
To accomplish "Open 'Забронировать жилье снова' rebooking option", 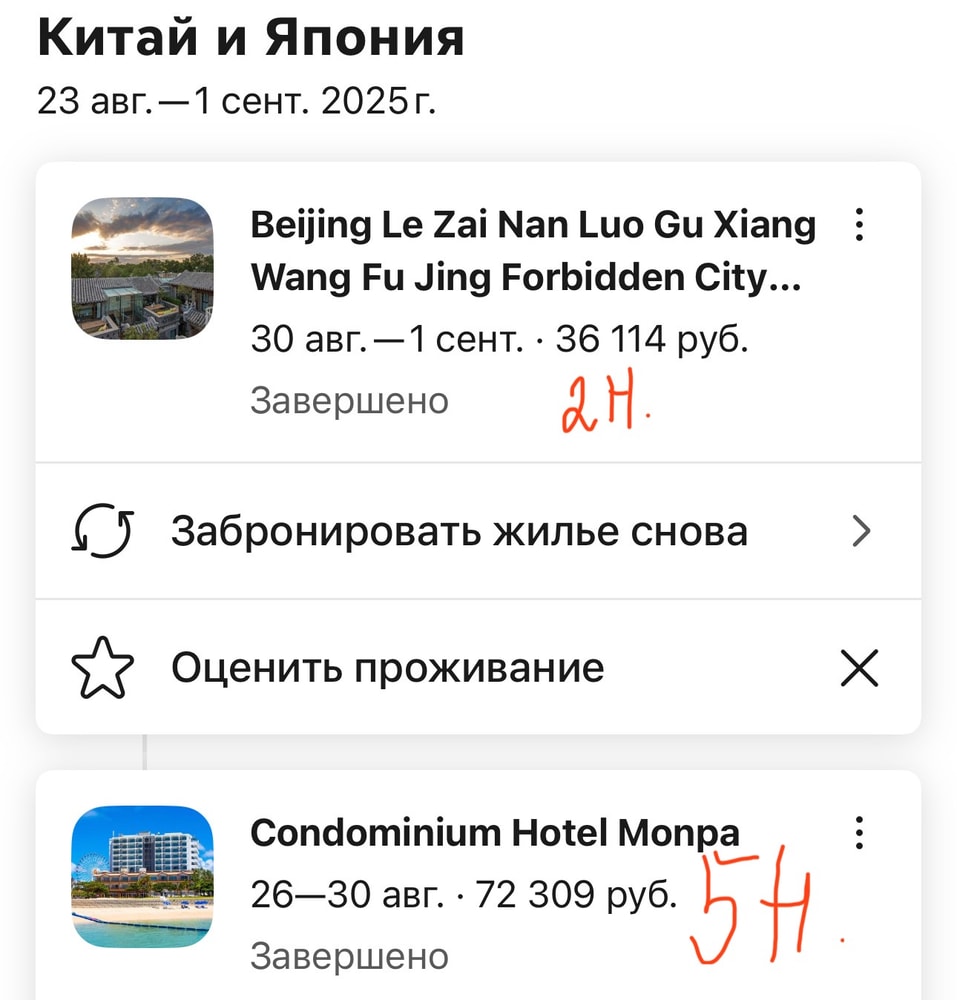I will tap(460, 531).
